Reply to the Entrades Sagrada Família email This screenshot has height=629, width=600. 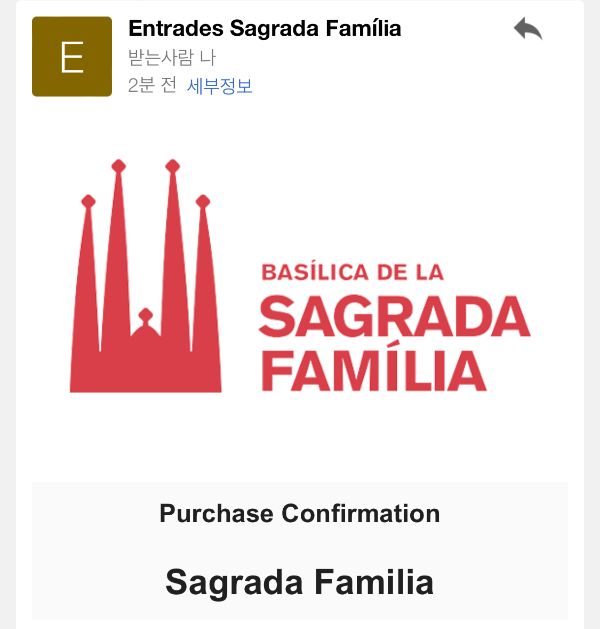tap(527, 30)
